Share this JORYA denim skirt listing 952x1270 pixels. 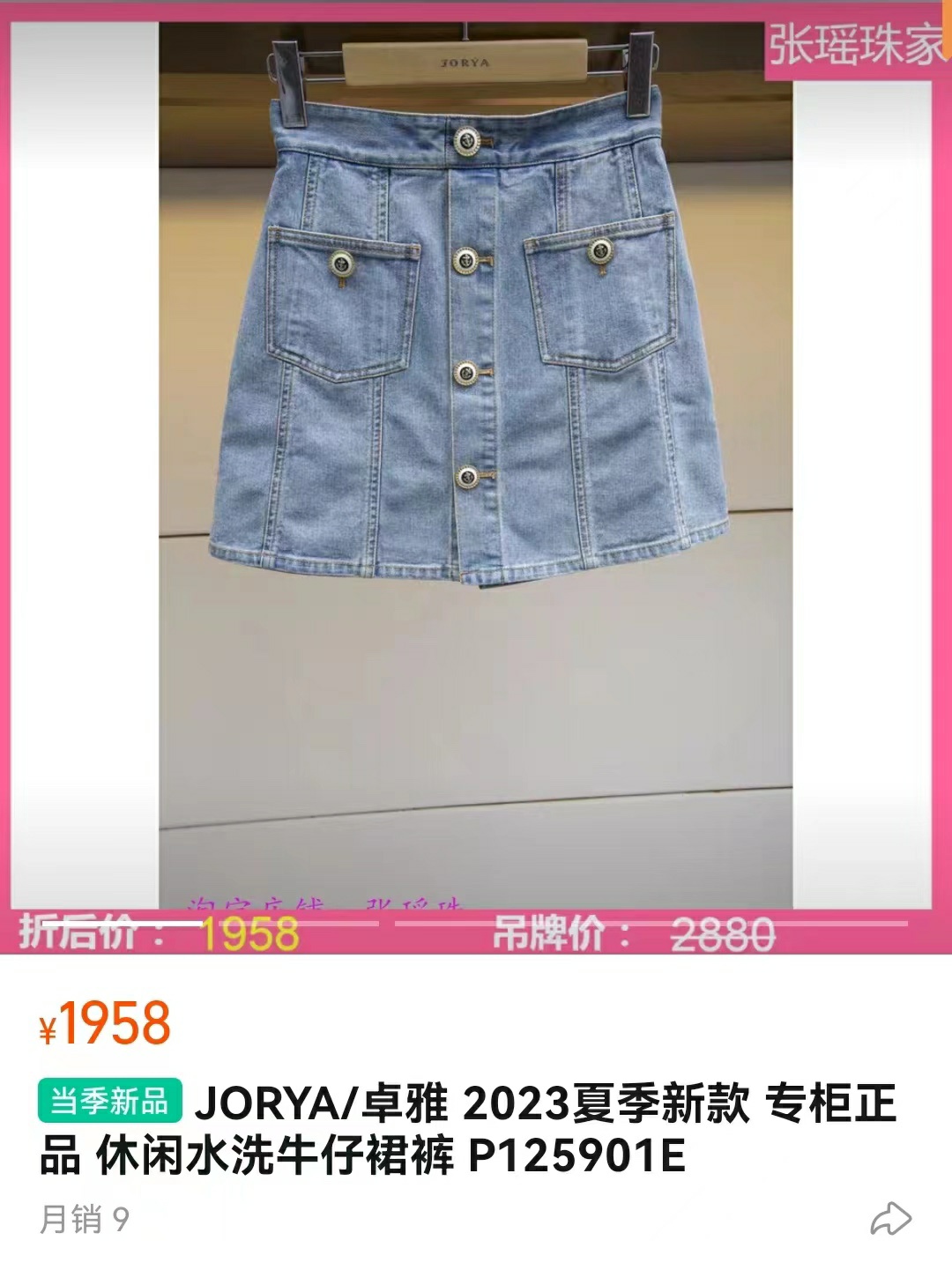[x=890, y=1220]
